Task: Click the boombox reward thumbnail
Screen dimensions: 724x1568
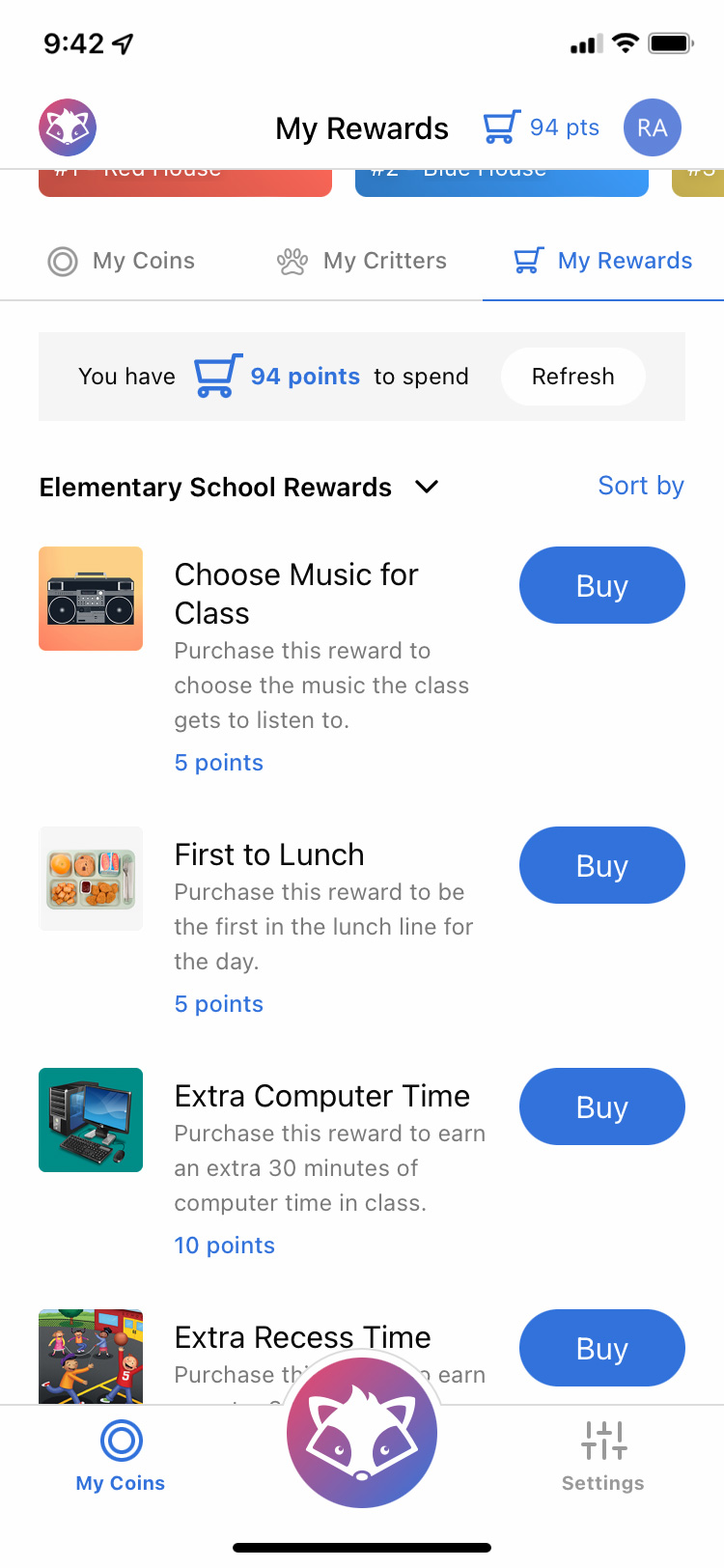Action: 90,598
